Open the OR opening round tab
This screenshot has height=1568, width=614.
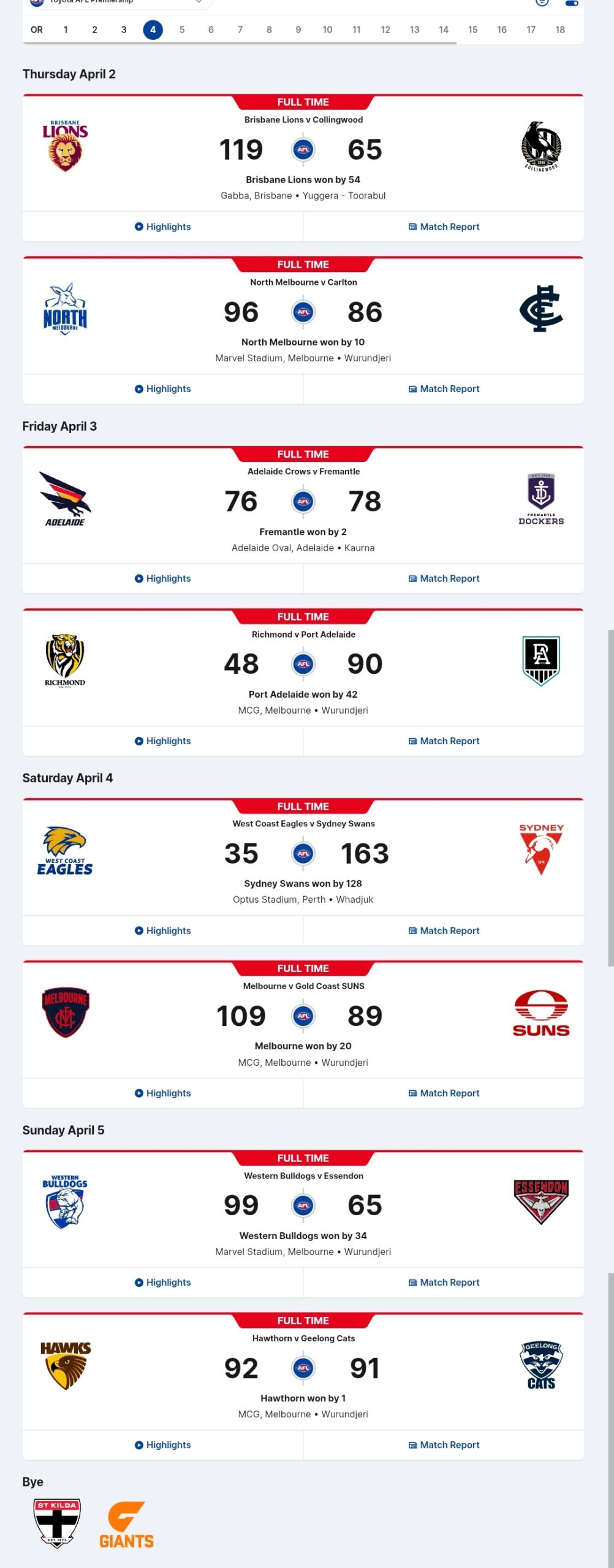point(37,29)
